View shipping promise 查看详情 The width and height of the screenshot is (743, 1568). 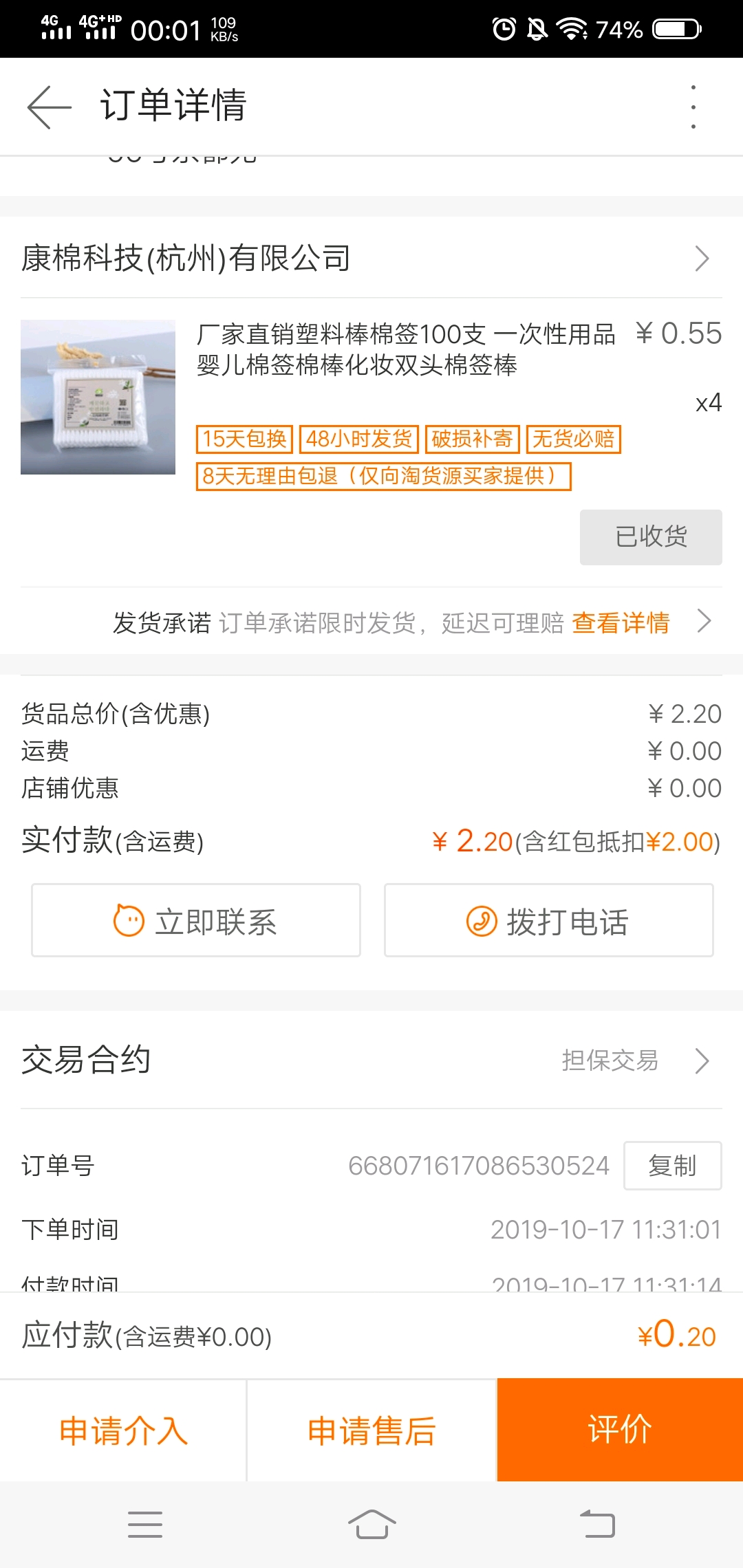[x=621, y=623]
